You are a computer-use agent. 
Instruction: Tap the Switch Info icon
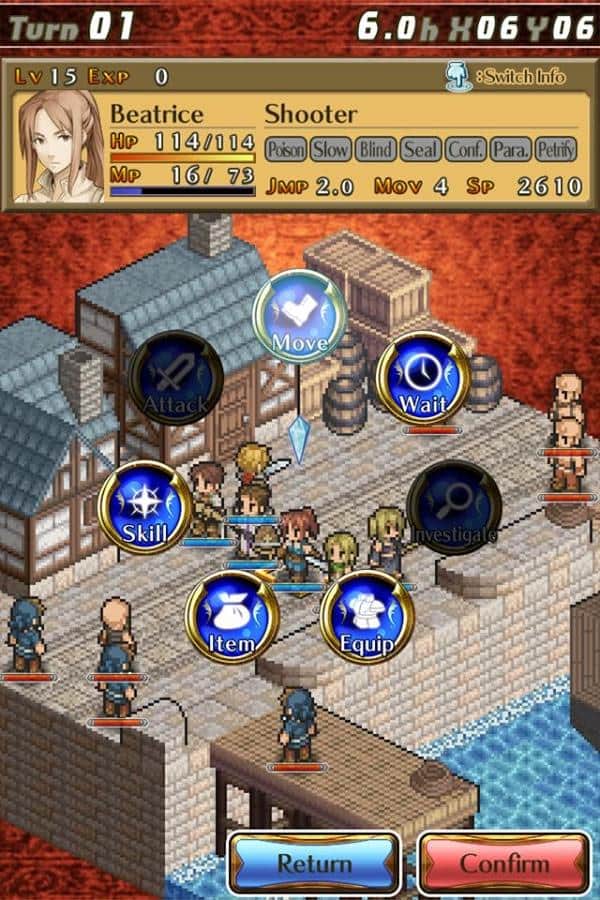click(459, 77)
